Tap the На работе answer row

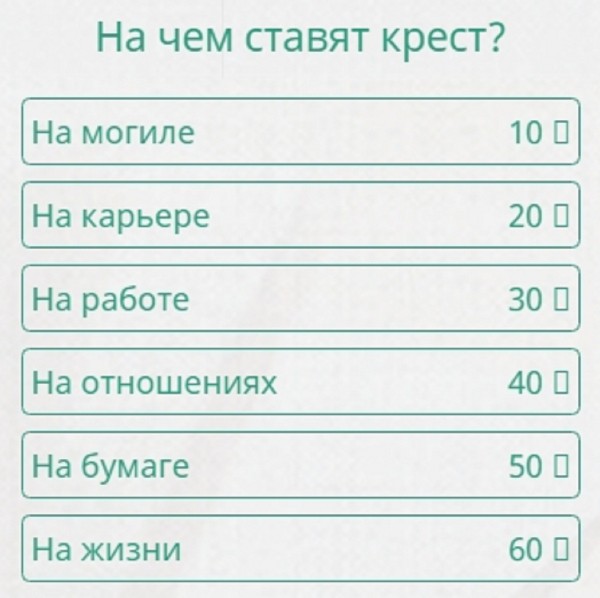tap(300, 298)
